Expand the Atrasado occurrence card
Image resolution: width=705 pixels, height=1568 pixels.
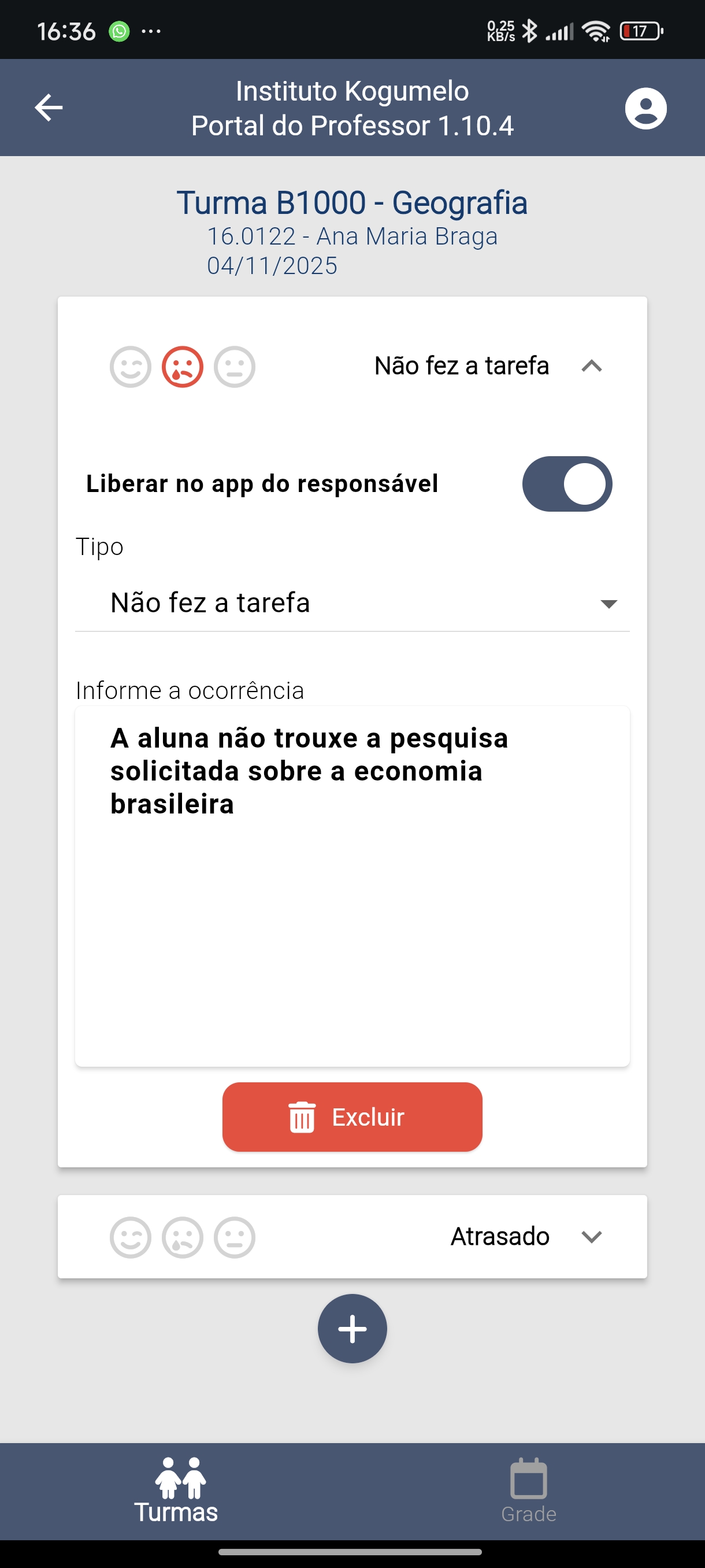click(591, 1236)
